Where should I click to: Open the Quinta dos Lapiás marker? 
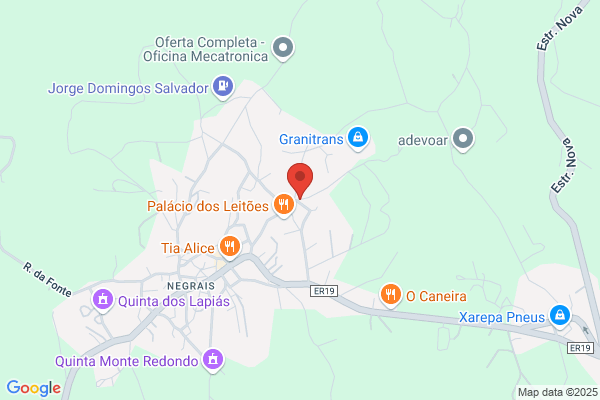(103, 300)
